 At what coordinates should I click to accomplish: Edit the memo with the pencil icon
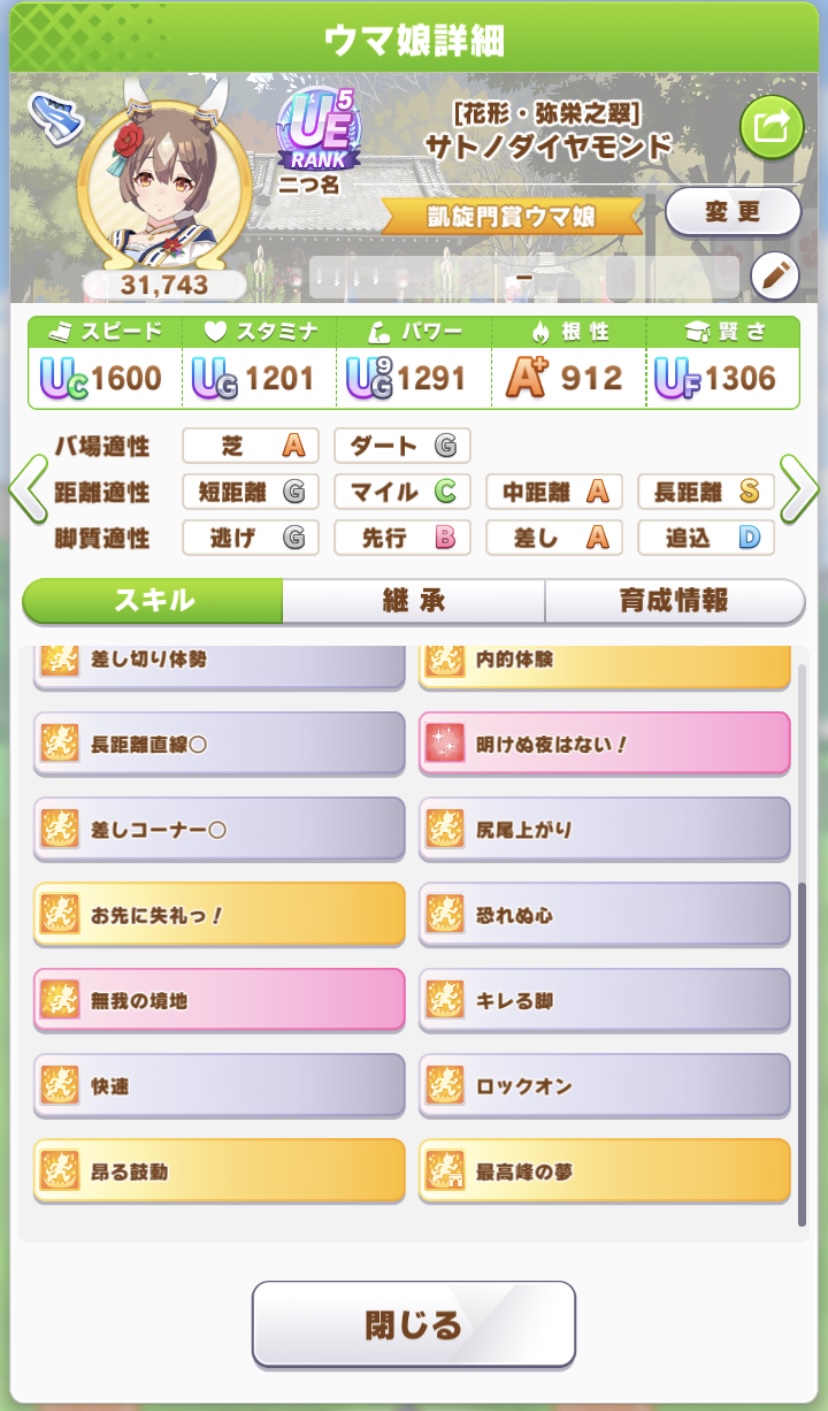(x=773, y=277)
